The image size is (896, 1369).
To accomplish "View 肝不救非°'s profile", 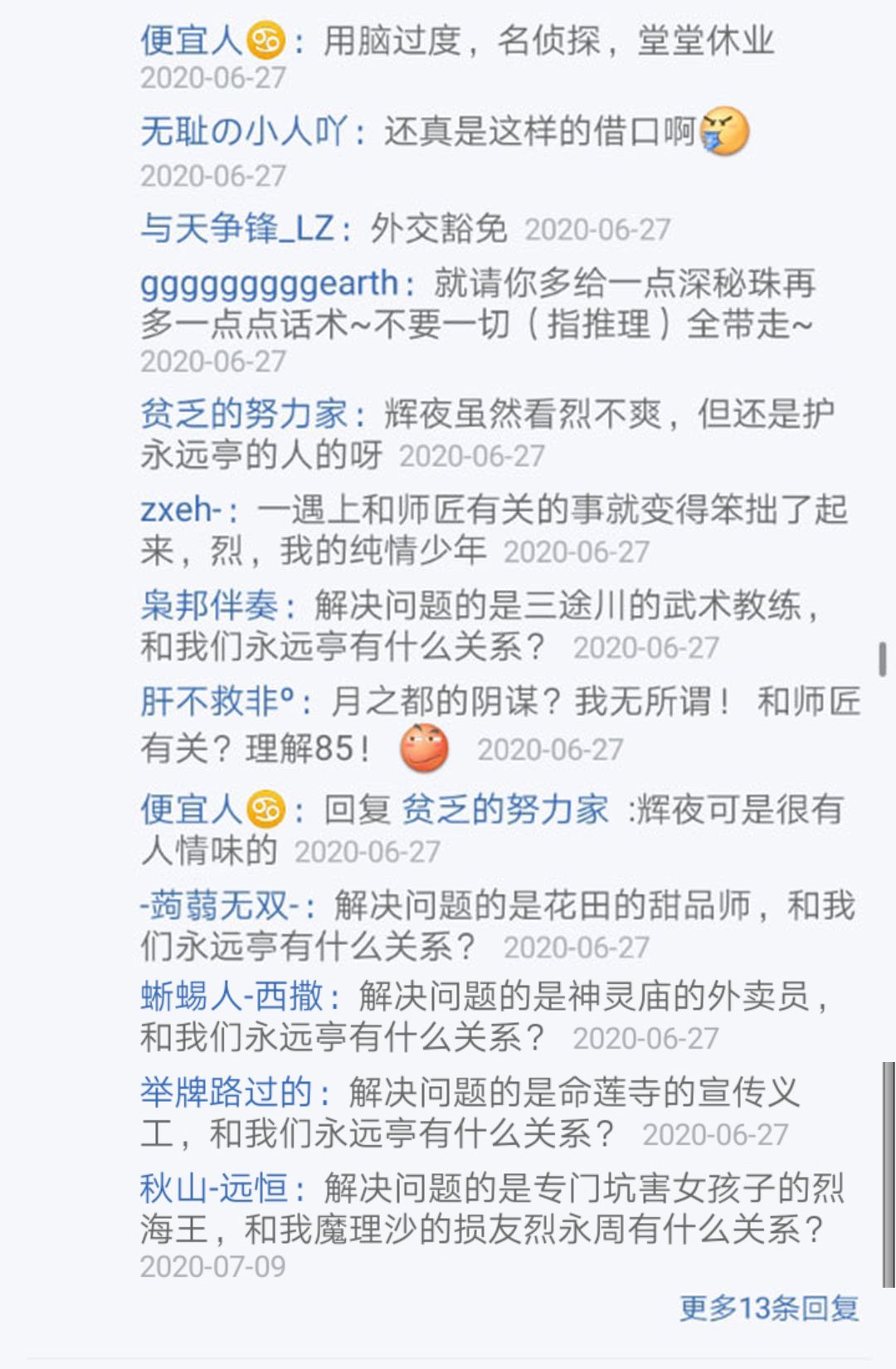I will tap(217, 702).
